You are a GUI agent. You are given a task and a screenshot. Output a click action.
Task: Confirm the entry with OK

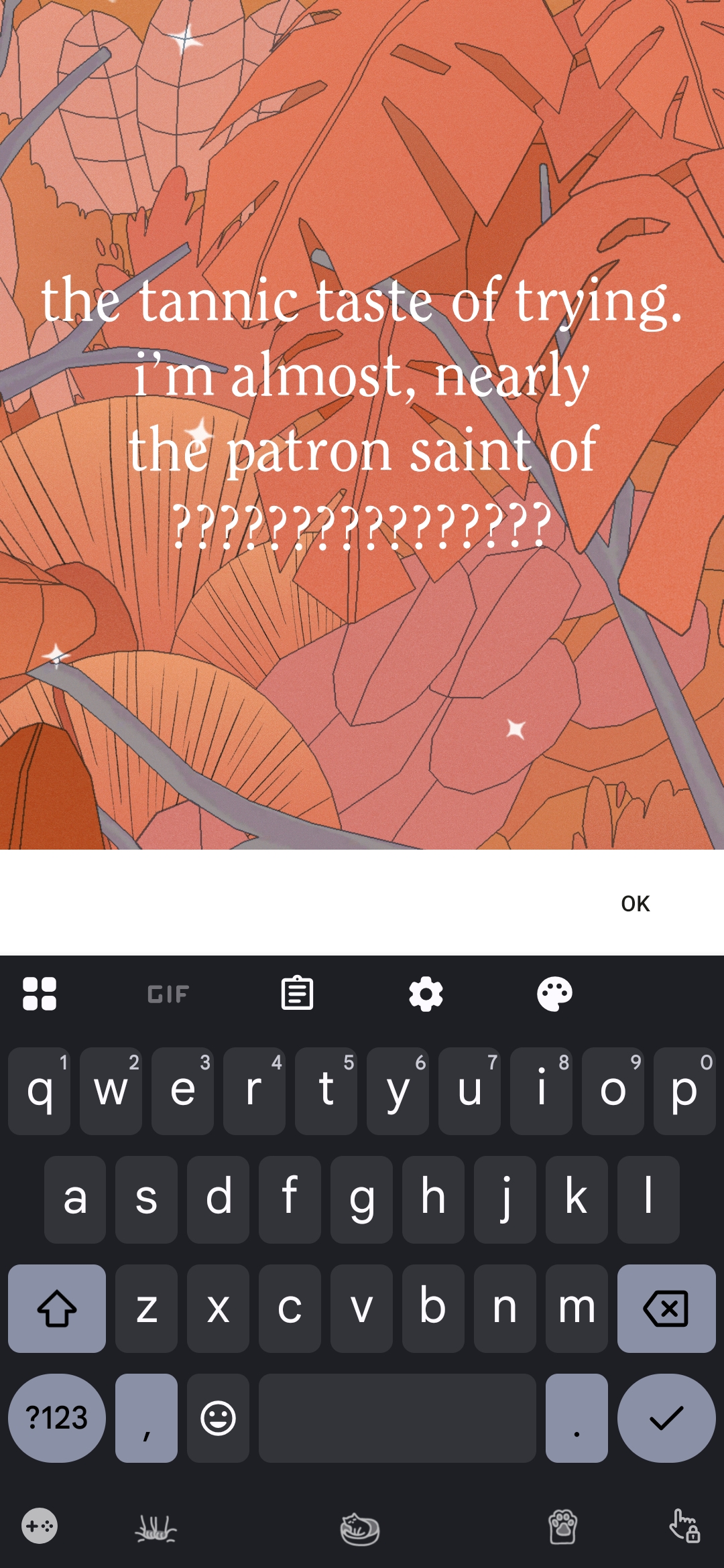(635, 903)
